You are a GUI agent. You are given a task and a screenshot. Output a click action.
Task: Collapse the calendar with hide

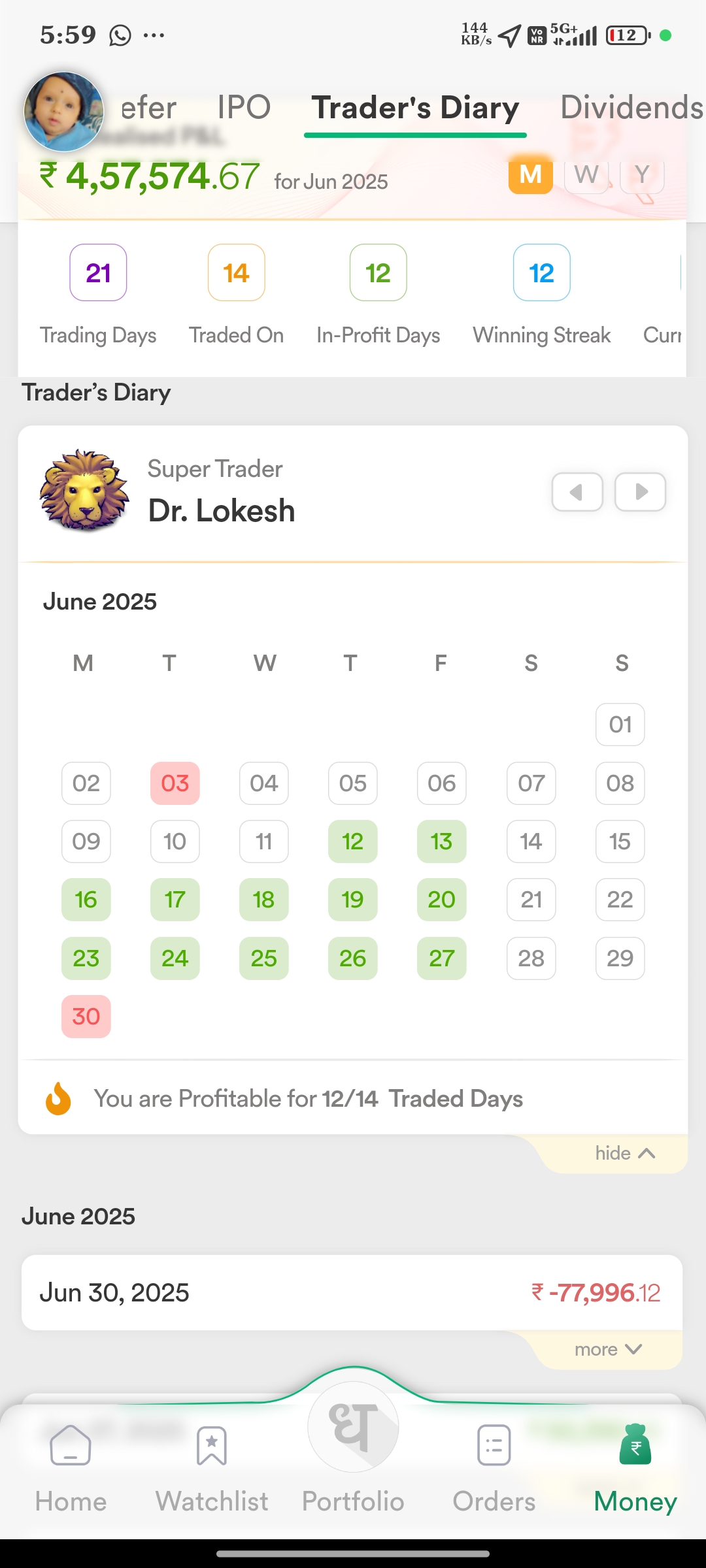pyautogui.click(x=624, y=1154)
